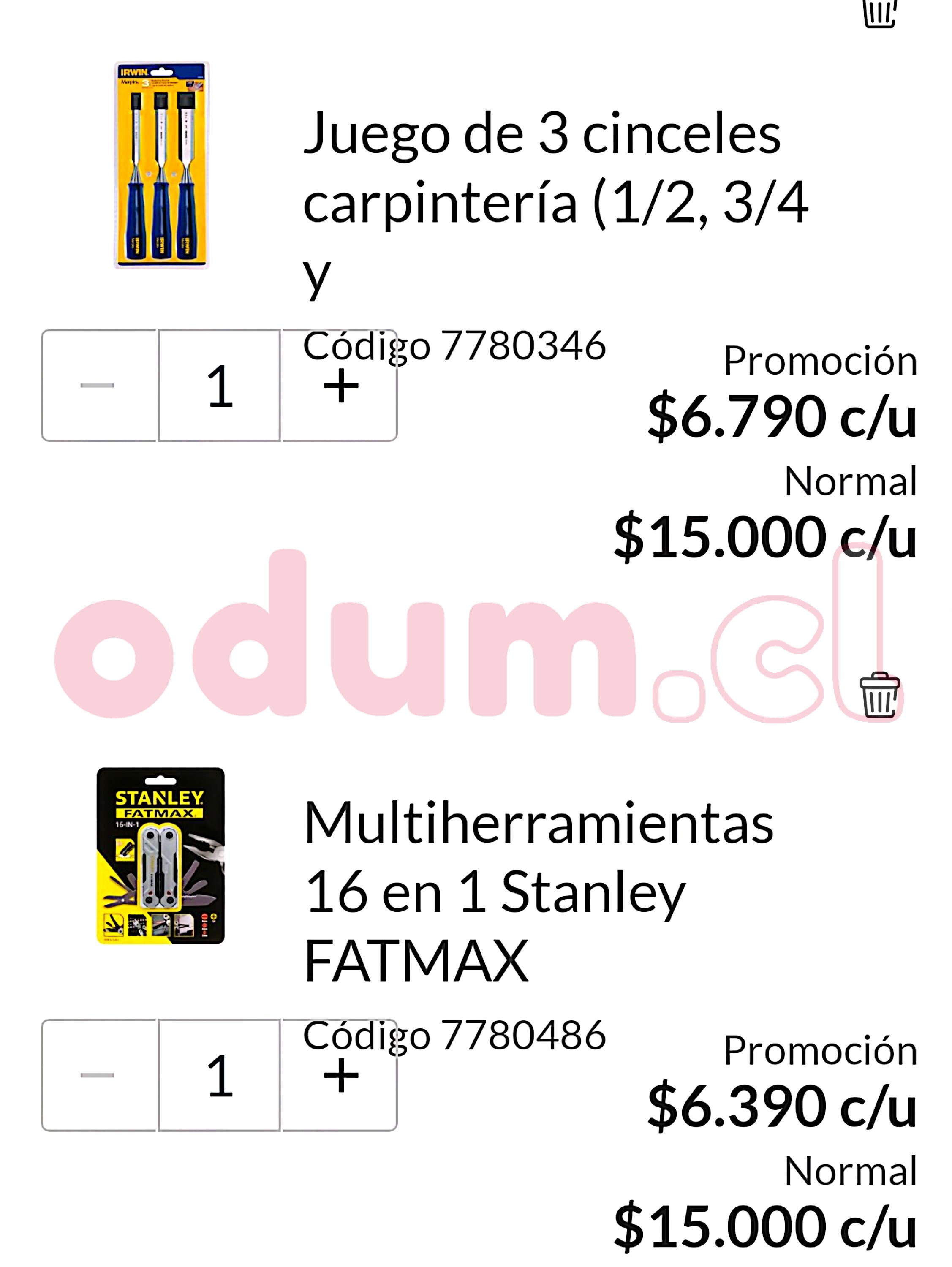Decrease quantity of the Stanley FATMAX multitool
The image size is (952, 1267).
click(x=98, y=1075)
